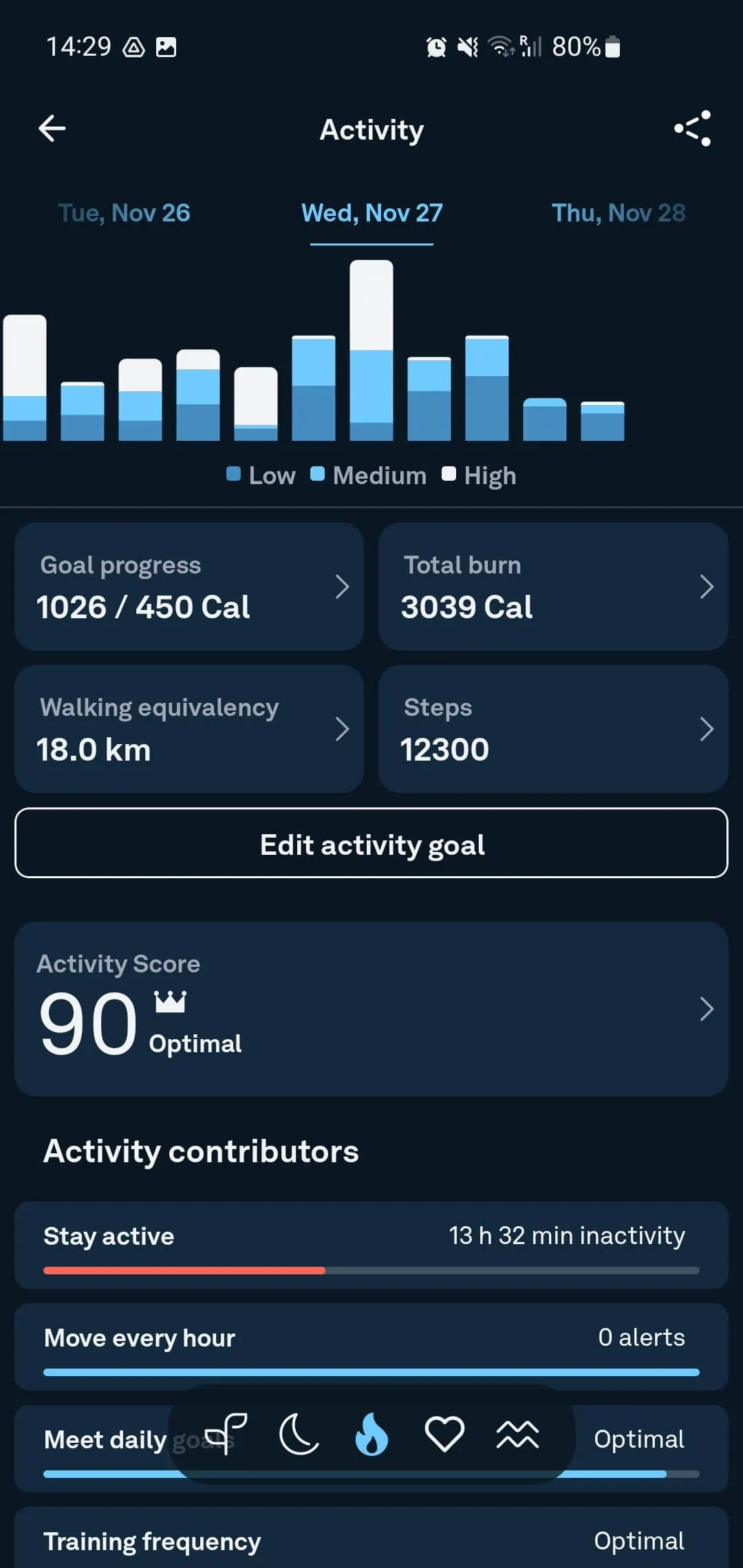Switch to the sleep moon tab
This screenshot has height=1568, width=743.
(299, 1435)
